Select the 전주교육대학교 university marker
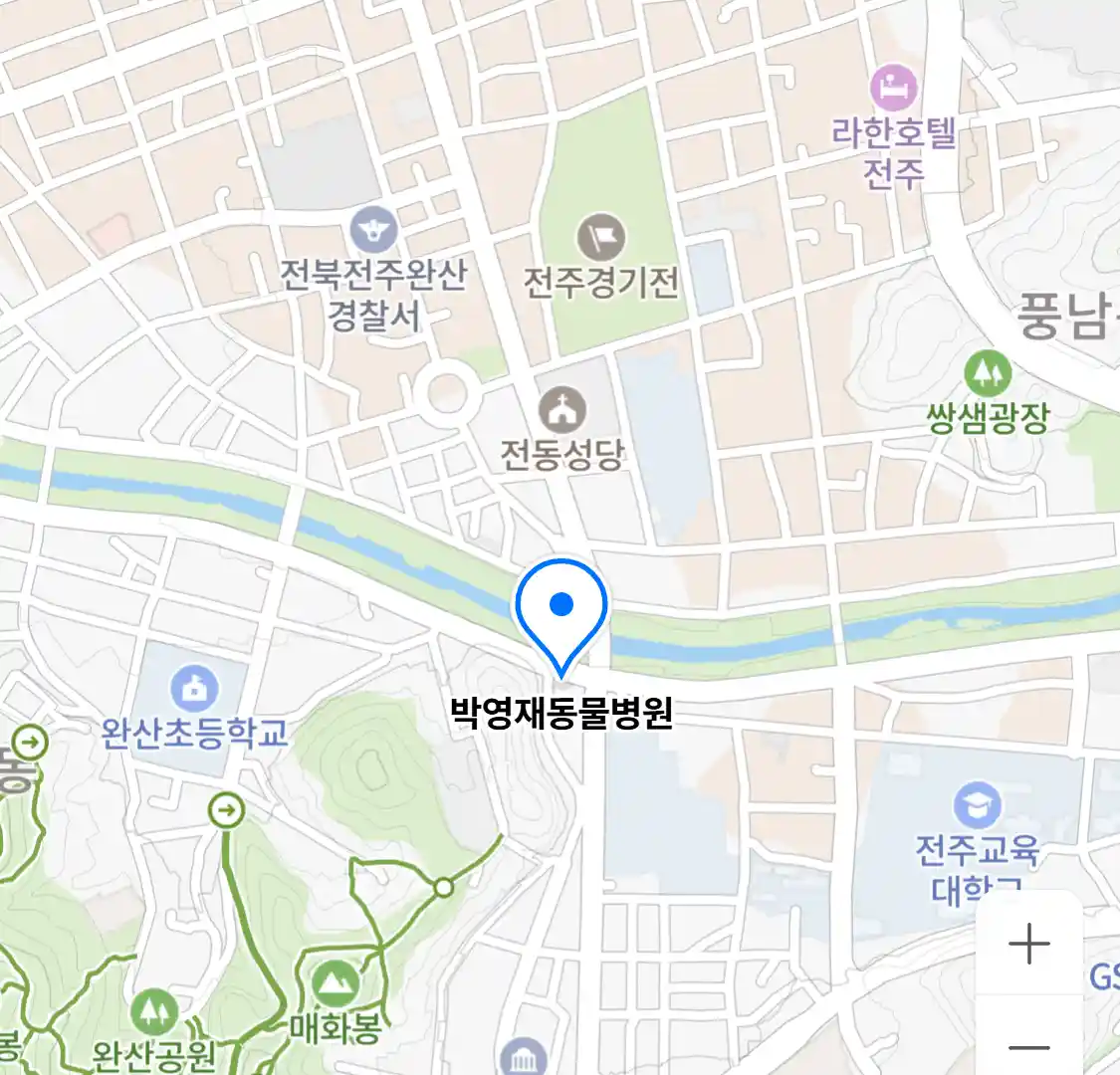 (977, 805)
